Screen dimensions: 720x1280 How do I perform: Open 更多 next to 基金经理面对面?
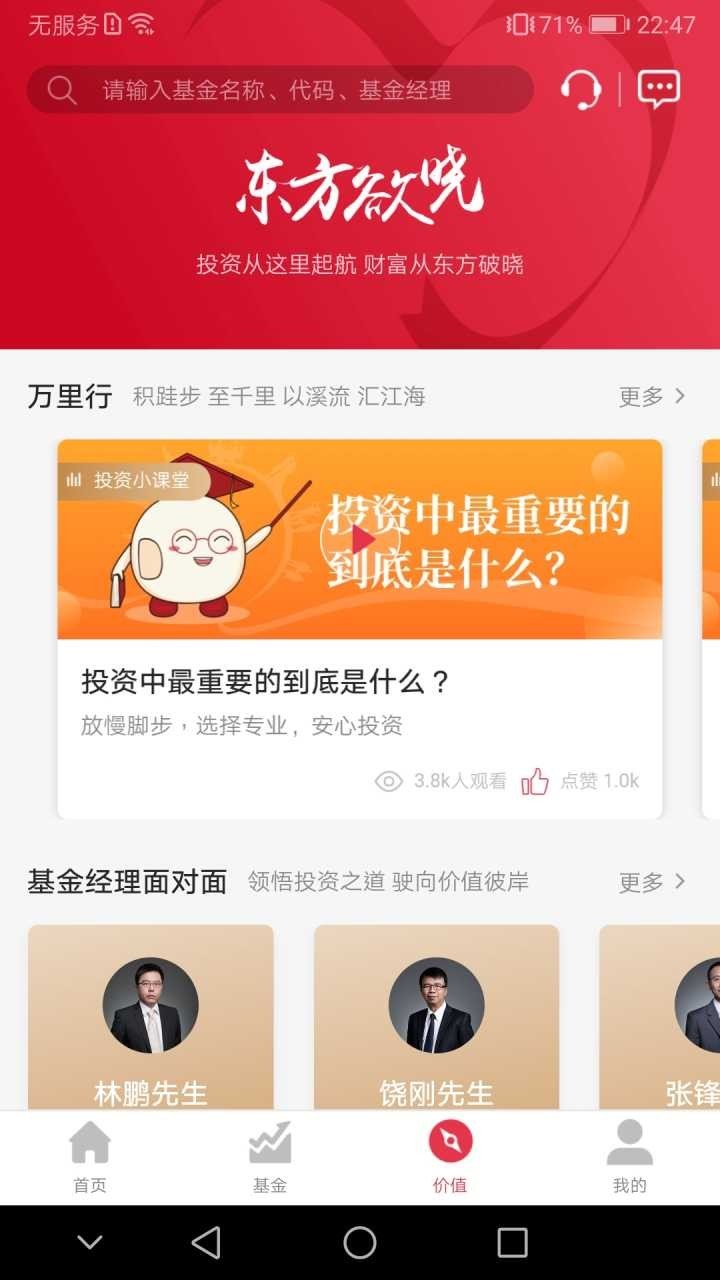(652, 882)
